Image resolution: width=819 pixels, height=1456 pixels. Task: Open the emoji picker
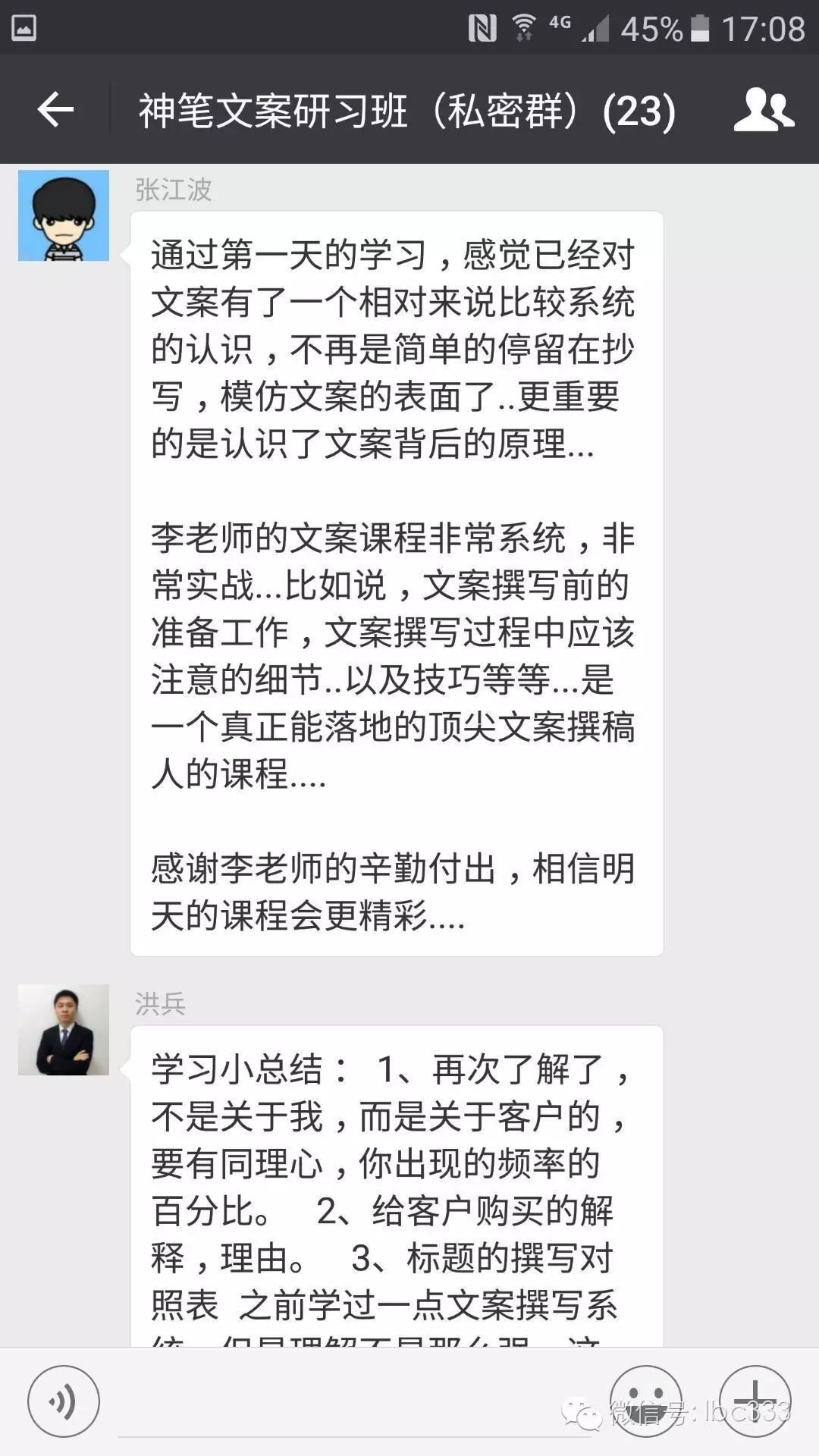tap(645, 1401)
